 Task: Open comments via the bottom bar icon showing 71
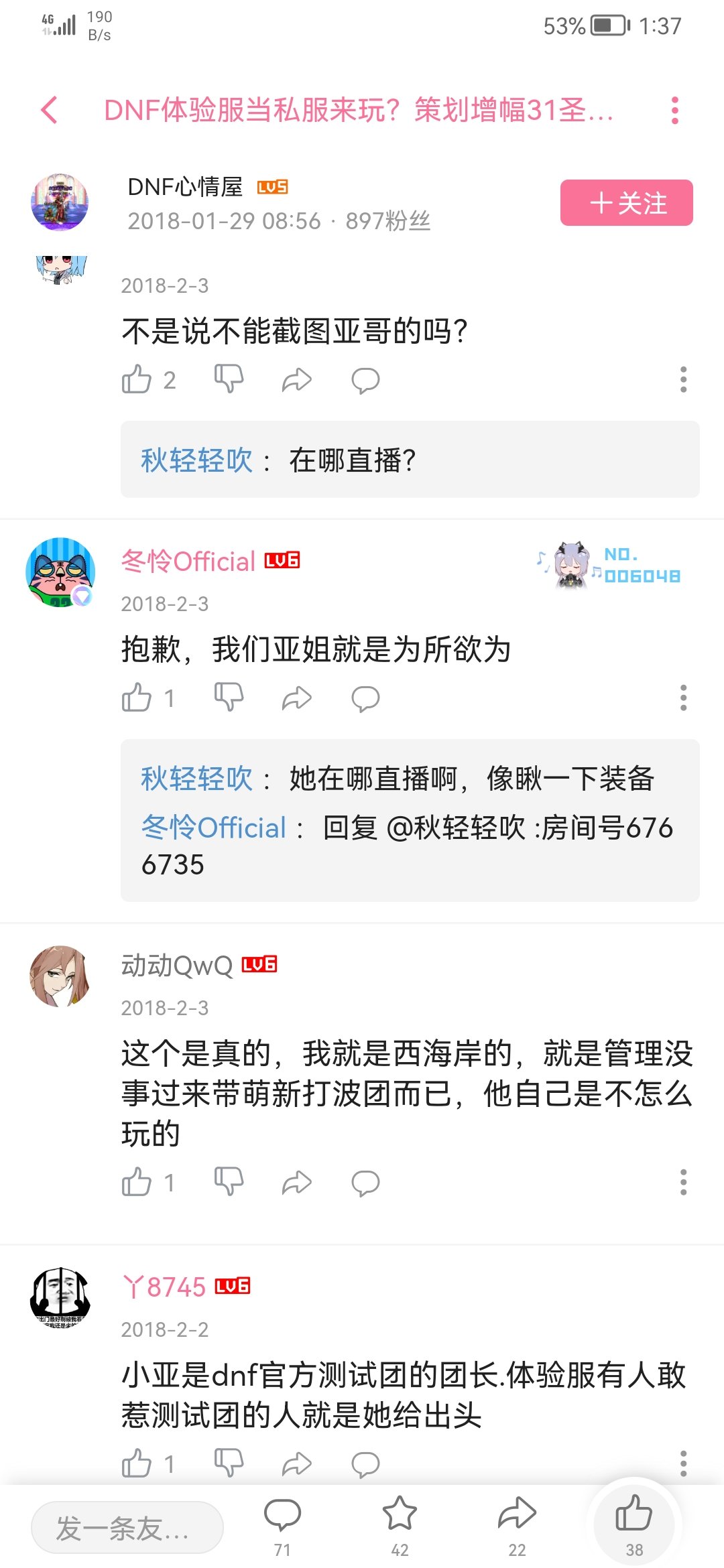pos(282,1526)
